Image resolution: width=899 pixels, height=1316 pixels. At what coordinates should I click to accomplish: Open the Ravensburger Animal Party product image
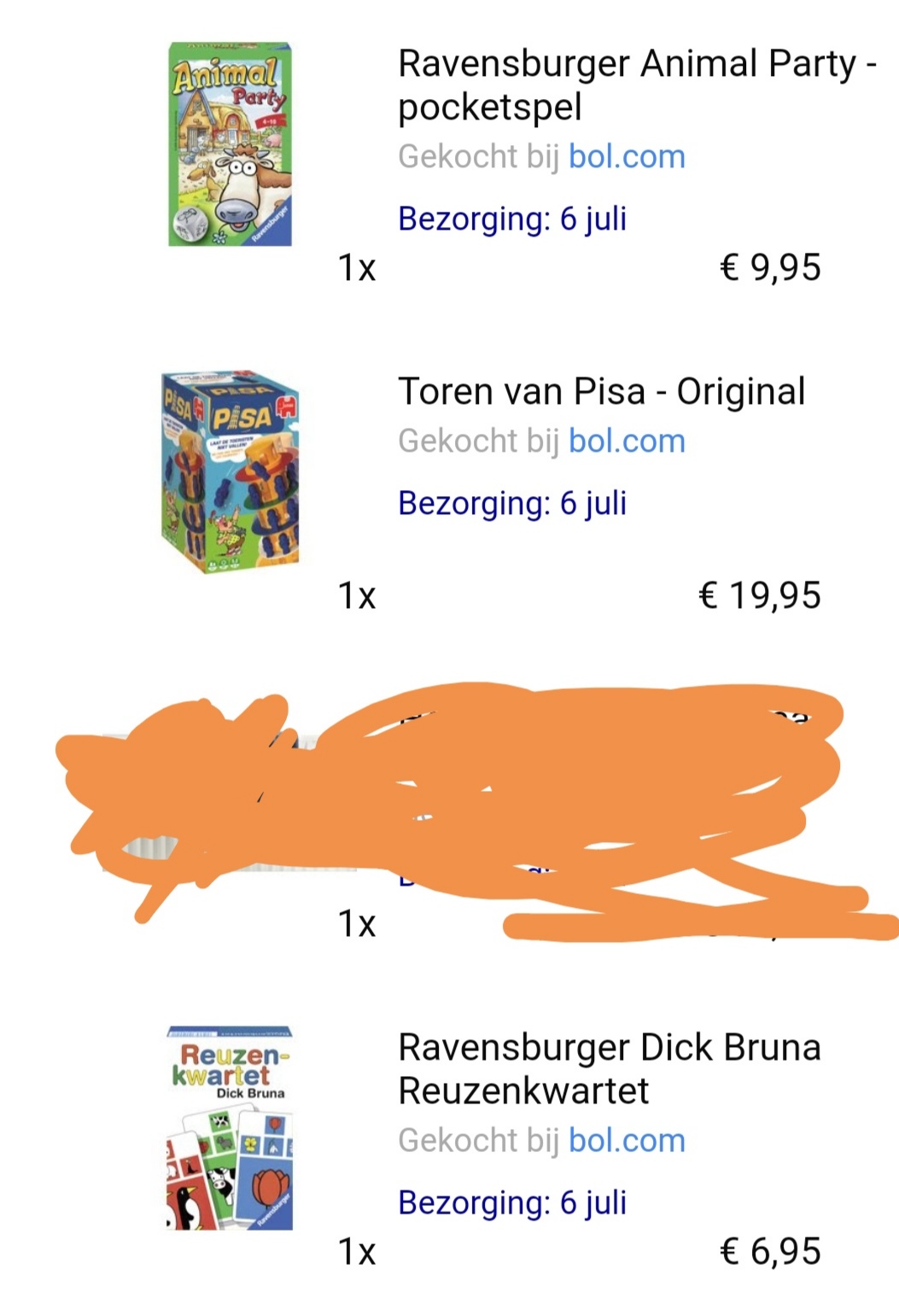[x=230, y=144]
